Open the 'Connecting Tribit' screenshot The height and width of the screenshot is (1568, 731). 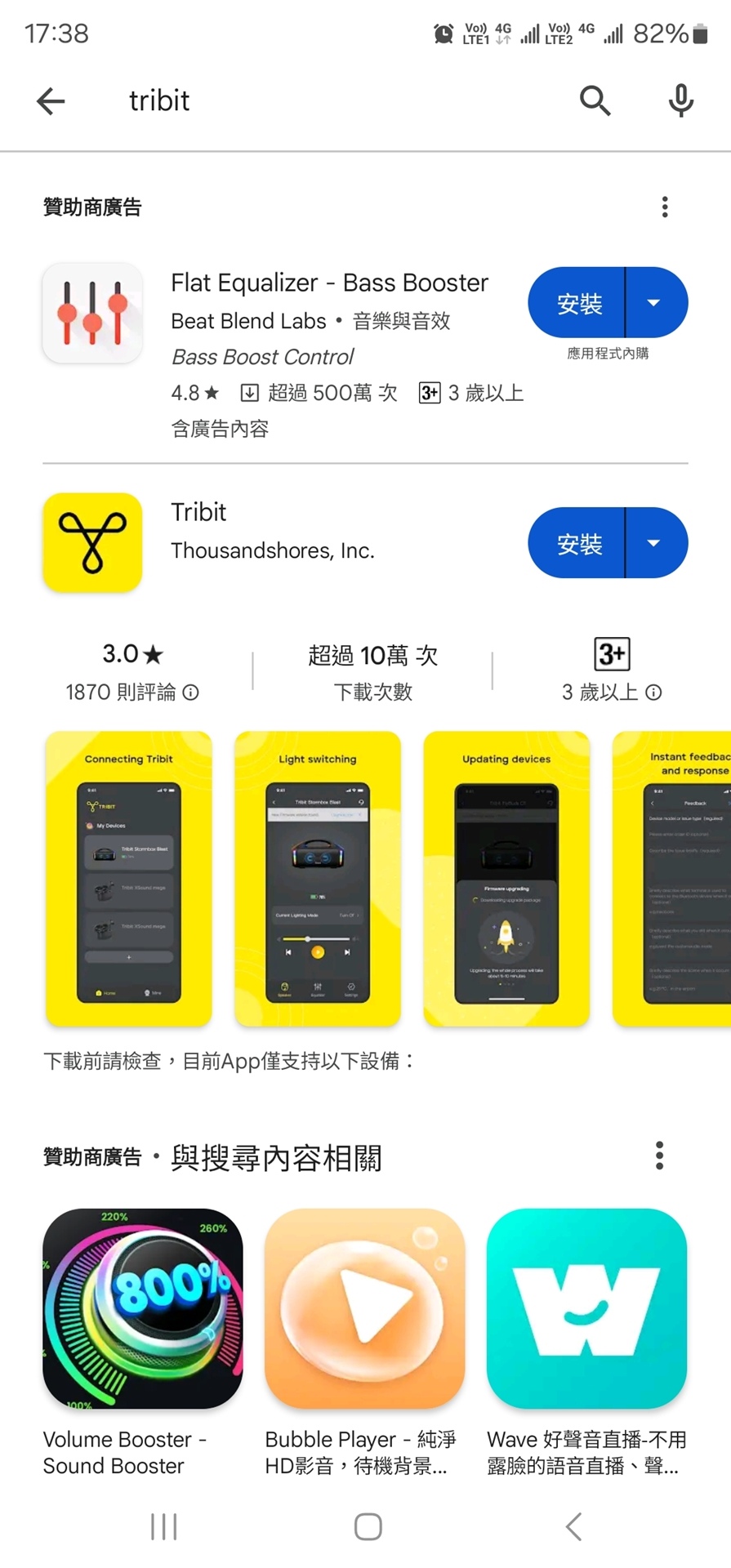click(129, 878)
